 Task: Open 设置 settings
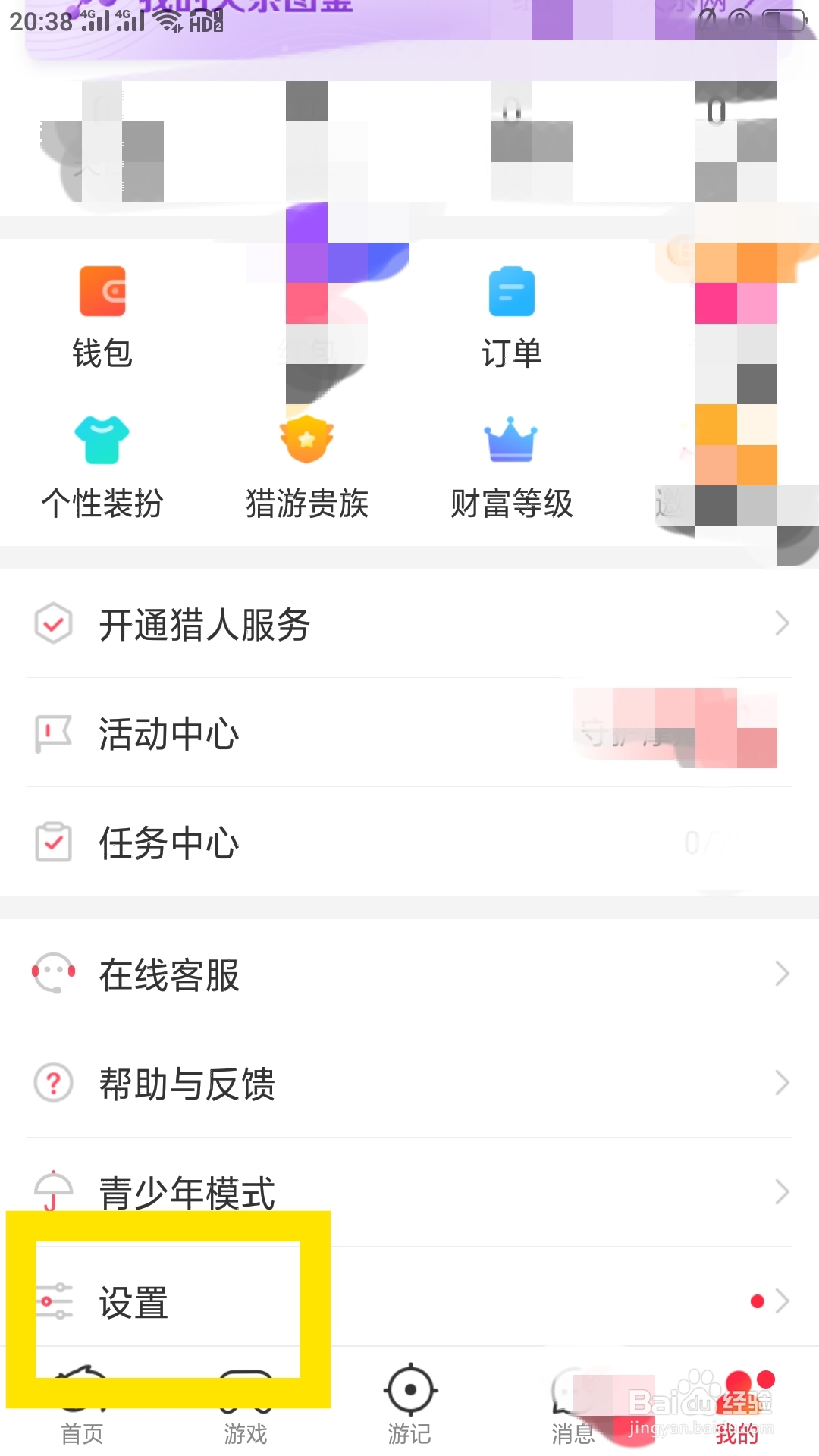tap(409, 1302)
